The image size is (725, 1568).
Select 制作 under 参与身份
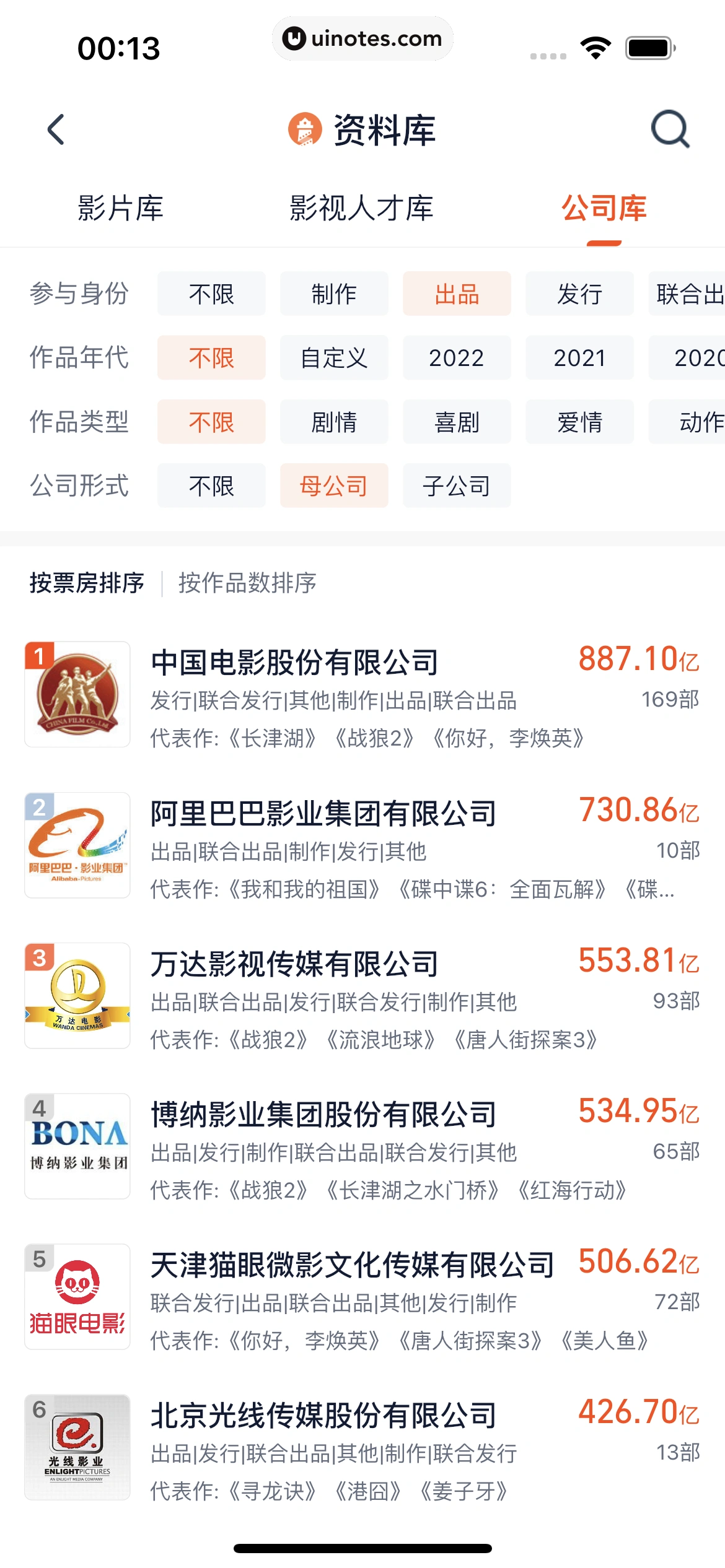point(334,294)
